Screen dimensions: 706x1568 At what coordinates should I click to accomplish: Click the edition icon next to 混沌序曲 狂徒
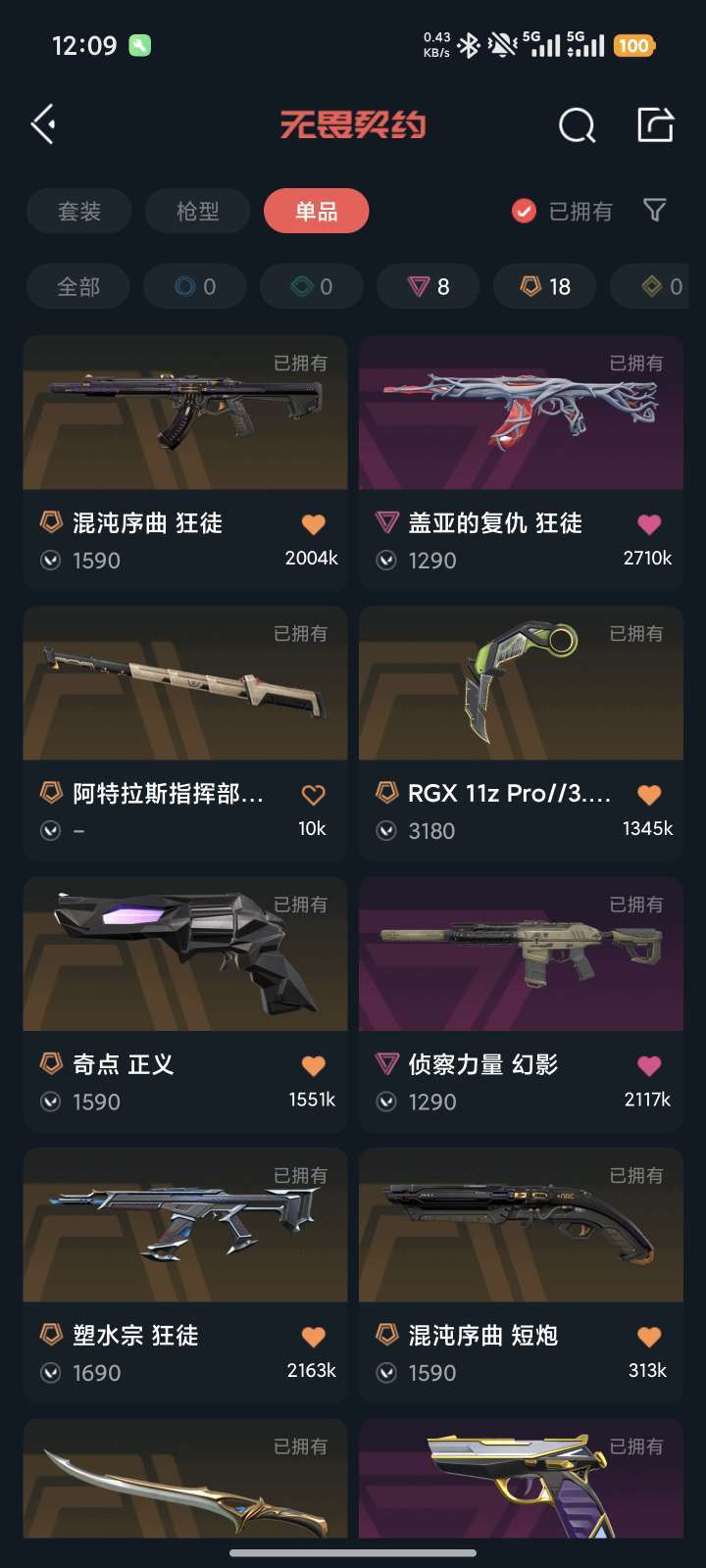(x=49, y=524)
